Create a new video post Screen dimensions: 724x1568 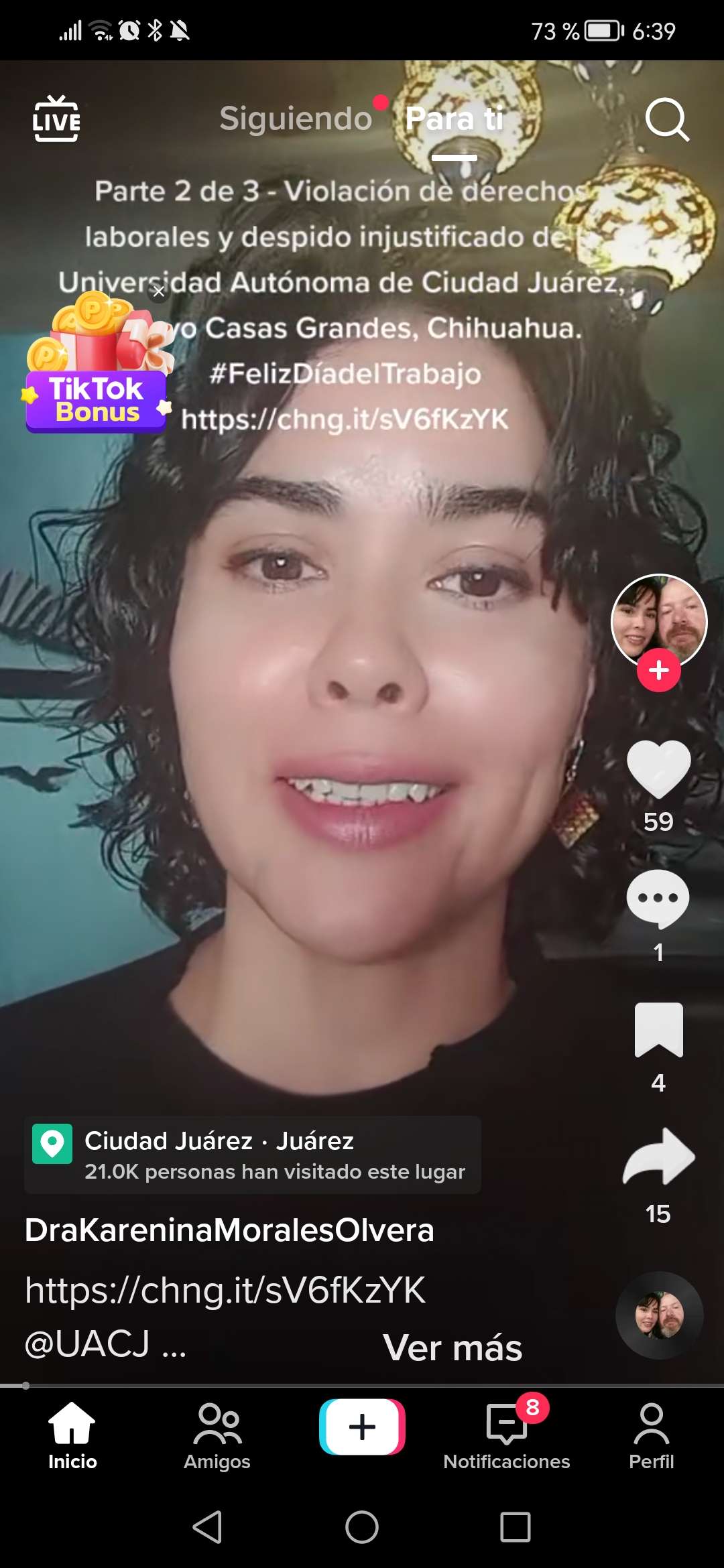point(362,1427)
